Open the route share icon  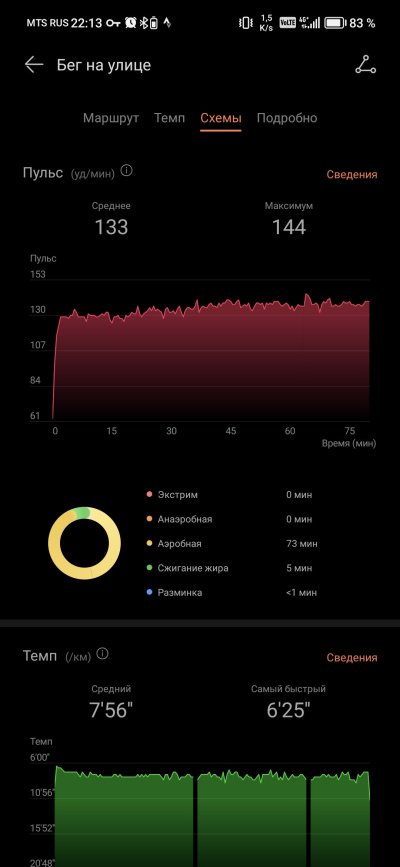tap(365, 65)
